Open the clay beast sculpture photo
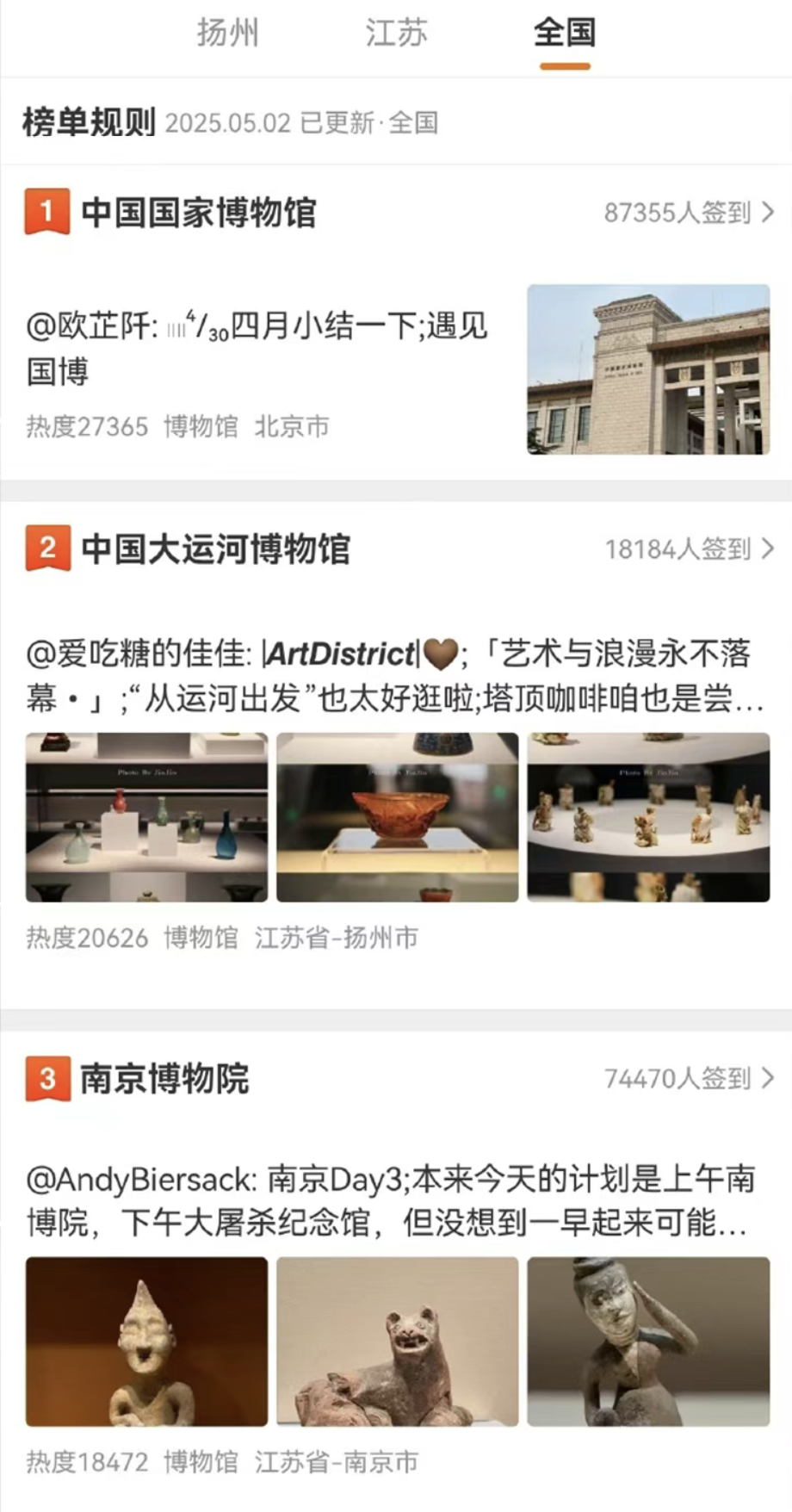The image size is (792, 1512). (397, 1342)
